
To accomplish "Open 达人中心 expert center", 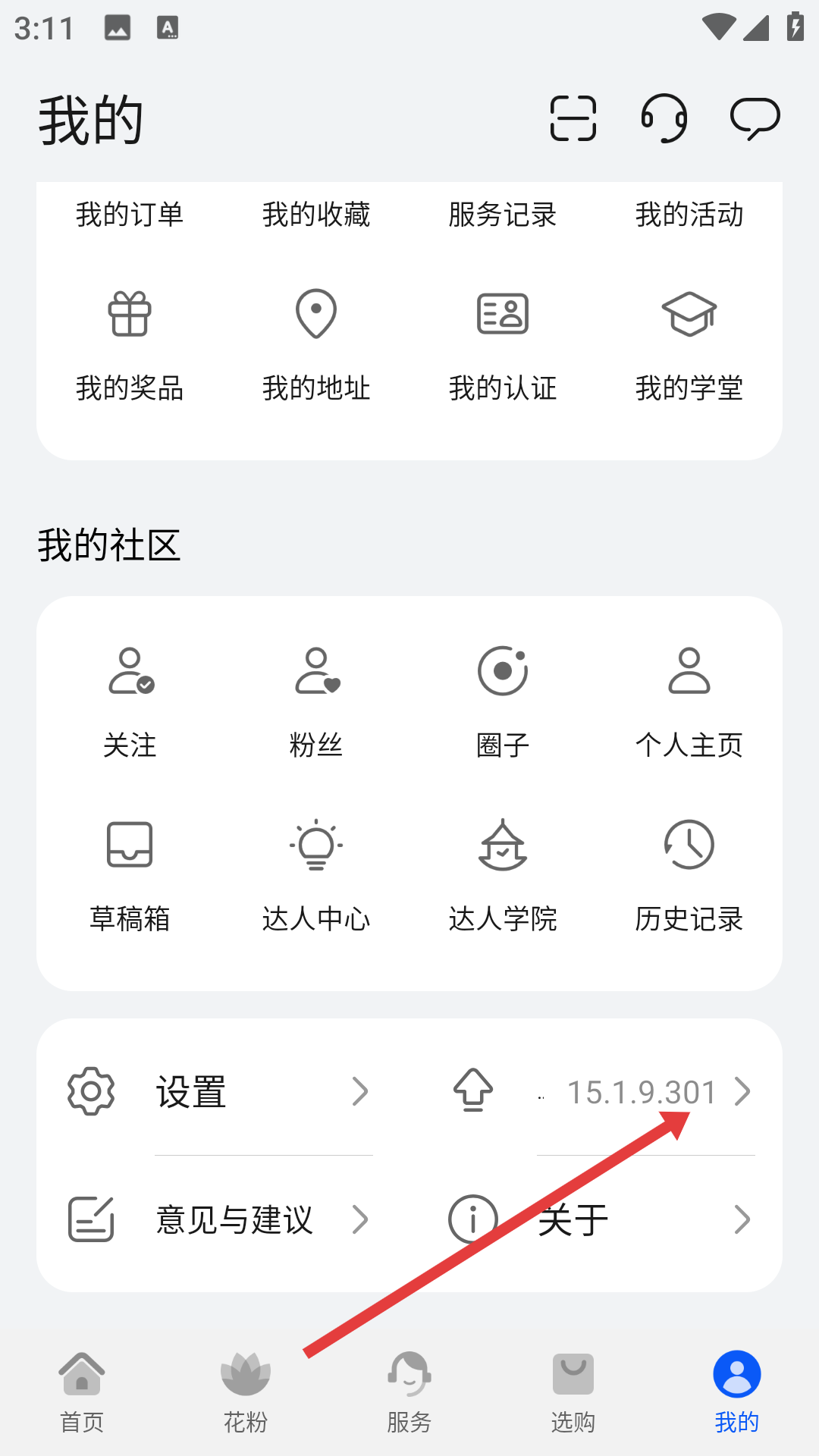I will coord(316,876).
